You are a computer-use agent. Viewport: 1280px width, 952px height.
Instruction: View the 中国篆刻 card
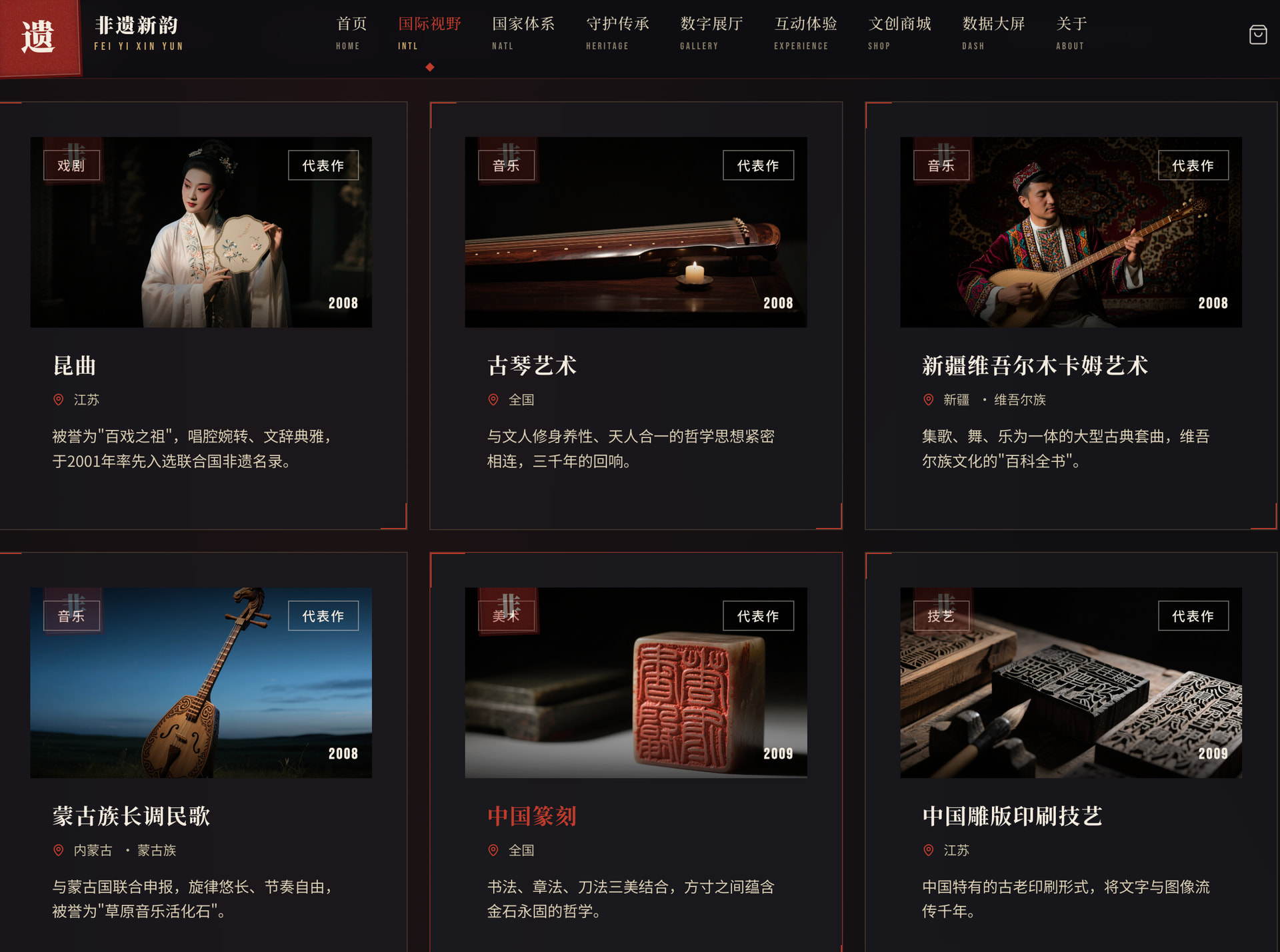point(636,752)
